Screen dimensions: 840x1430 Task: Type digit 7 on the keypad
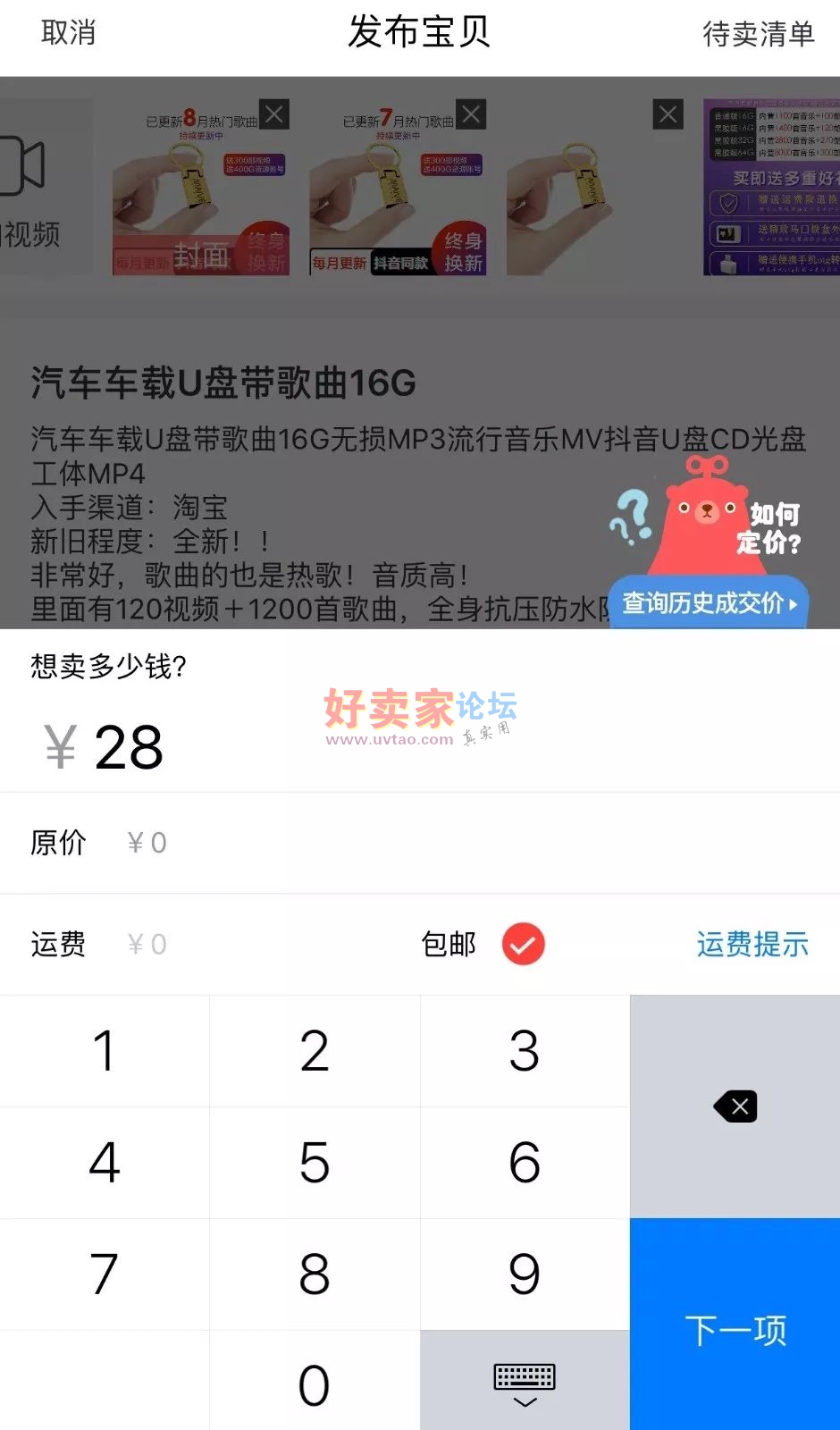coord(105,1274)
